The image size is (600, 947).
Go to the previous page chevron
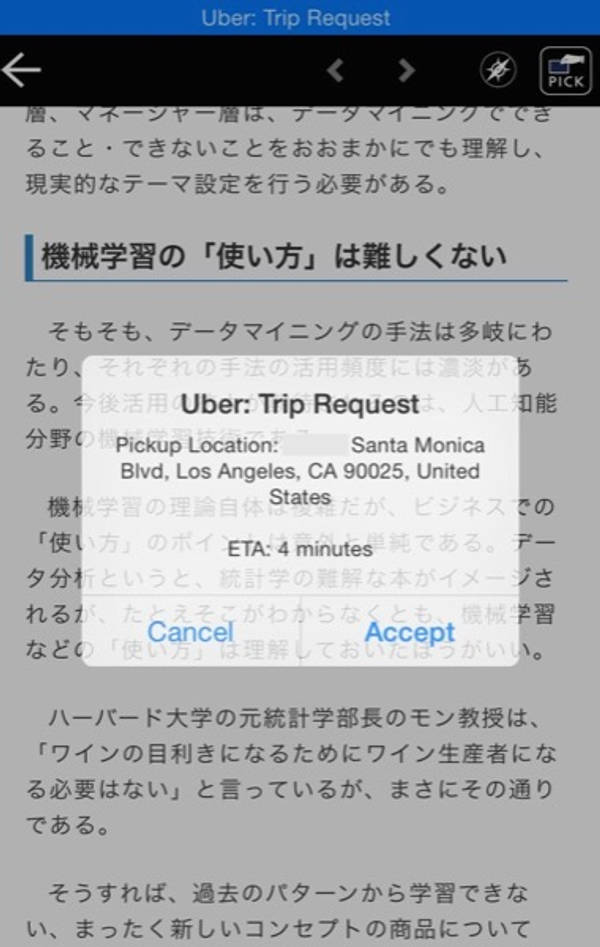tap(336, 70)
